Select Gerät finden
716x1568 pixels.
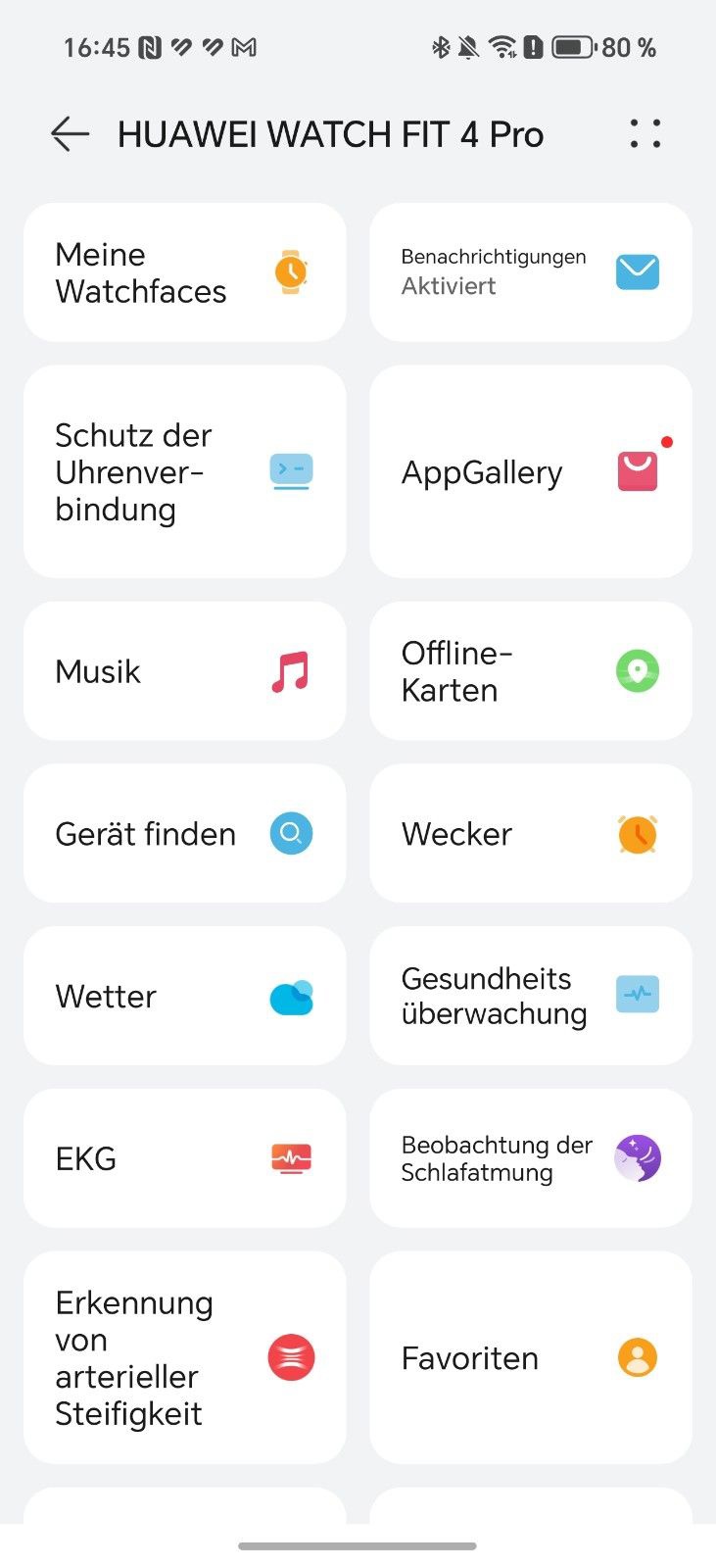[x=185, y=834]
